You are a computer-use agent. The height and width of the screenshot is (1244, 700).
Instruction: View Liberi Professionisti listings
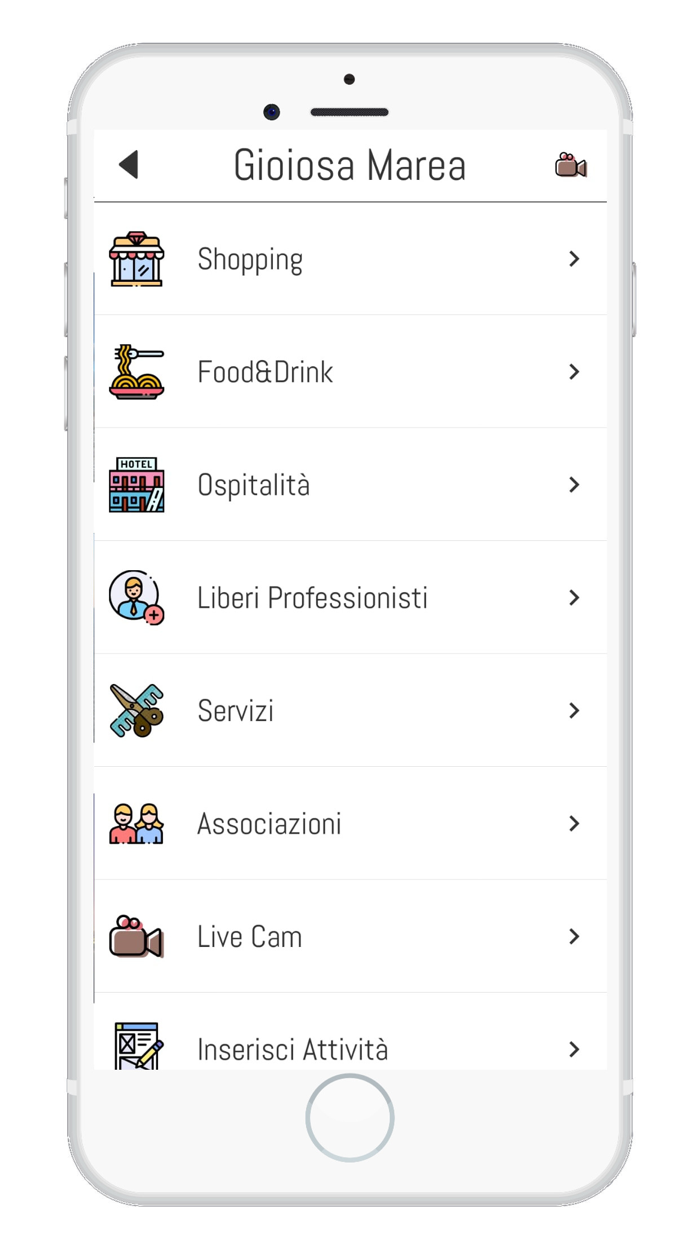point(350,598)
